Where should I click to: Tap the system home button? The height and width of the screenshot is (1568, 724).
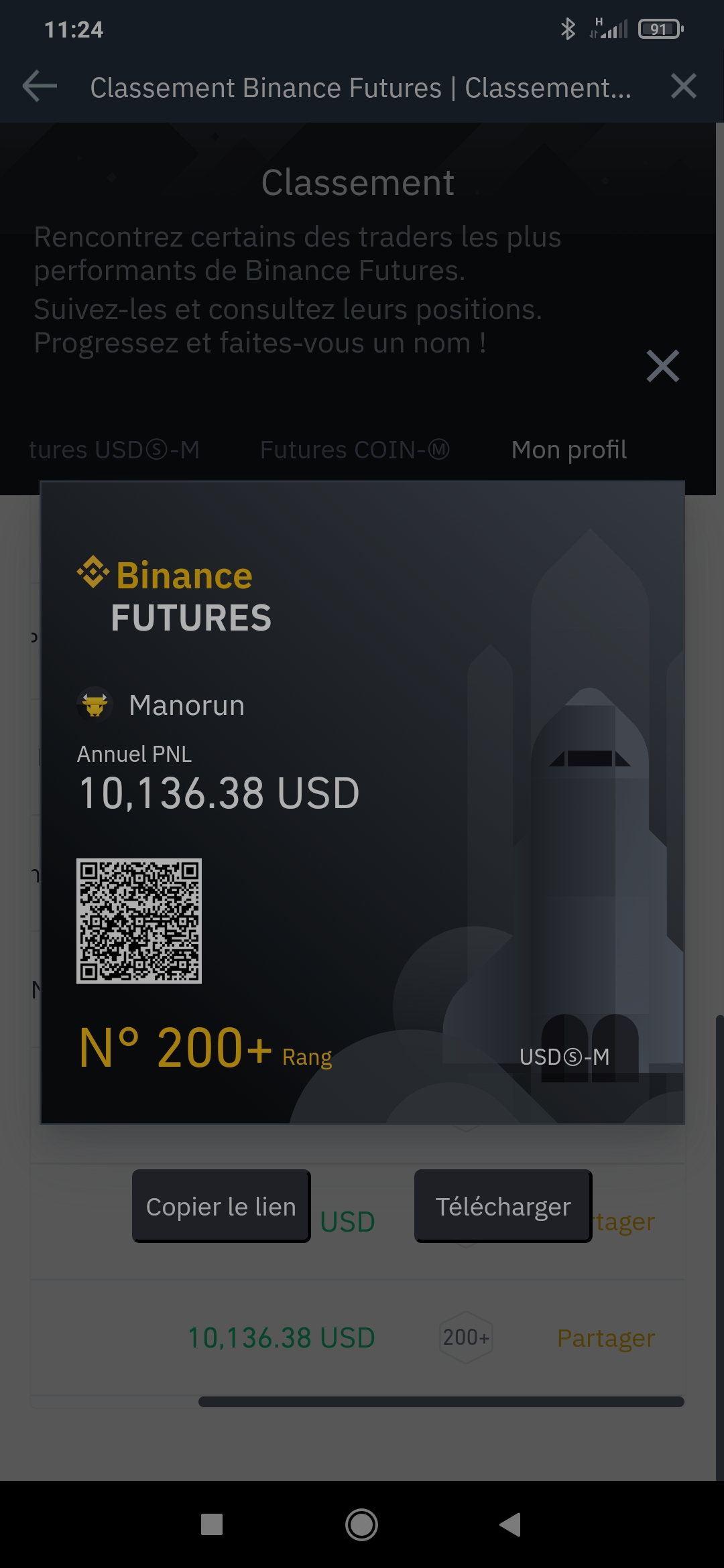point(361,1524)
